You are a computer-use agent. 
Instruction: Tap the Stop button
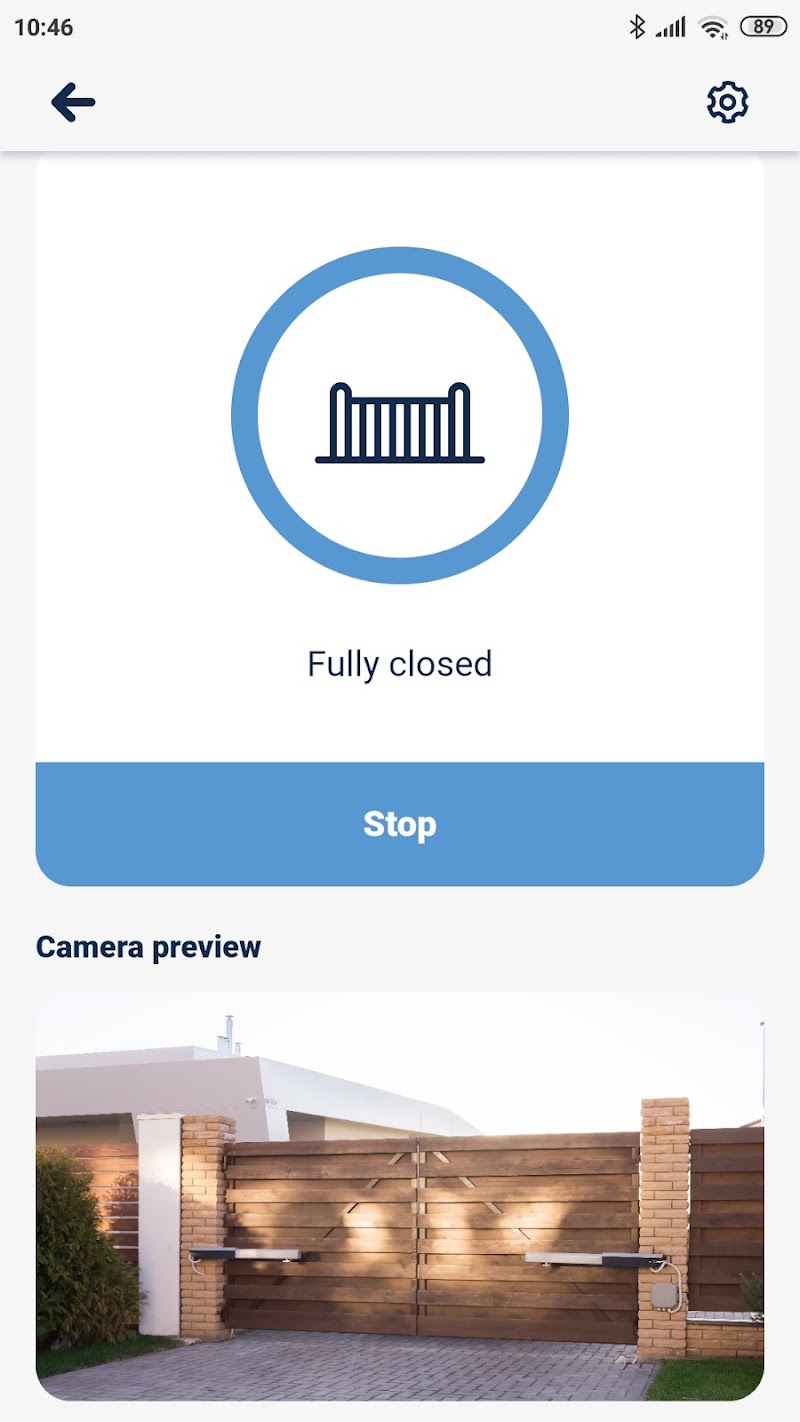(x=400, y=824)
